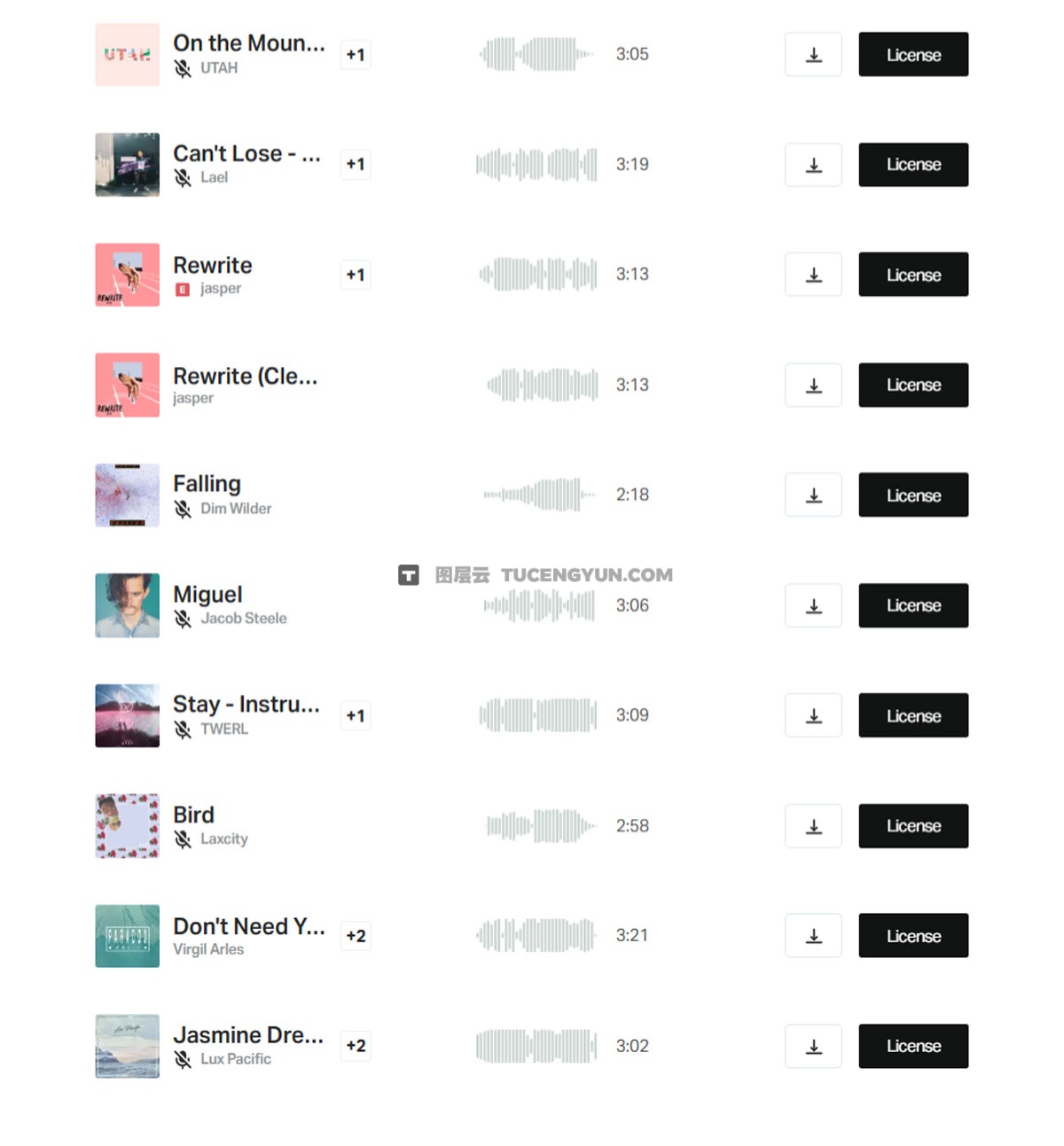Show +1 versions of Stay - Instrumental
1064x1146 pixels.
point(356,716)
